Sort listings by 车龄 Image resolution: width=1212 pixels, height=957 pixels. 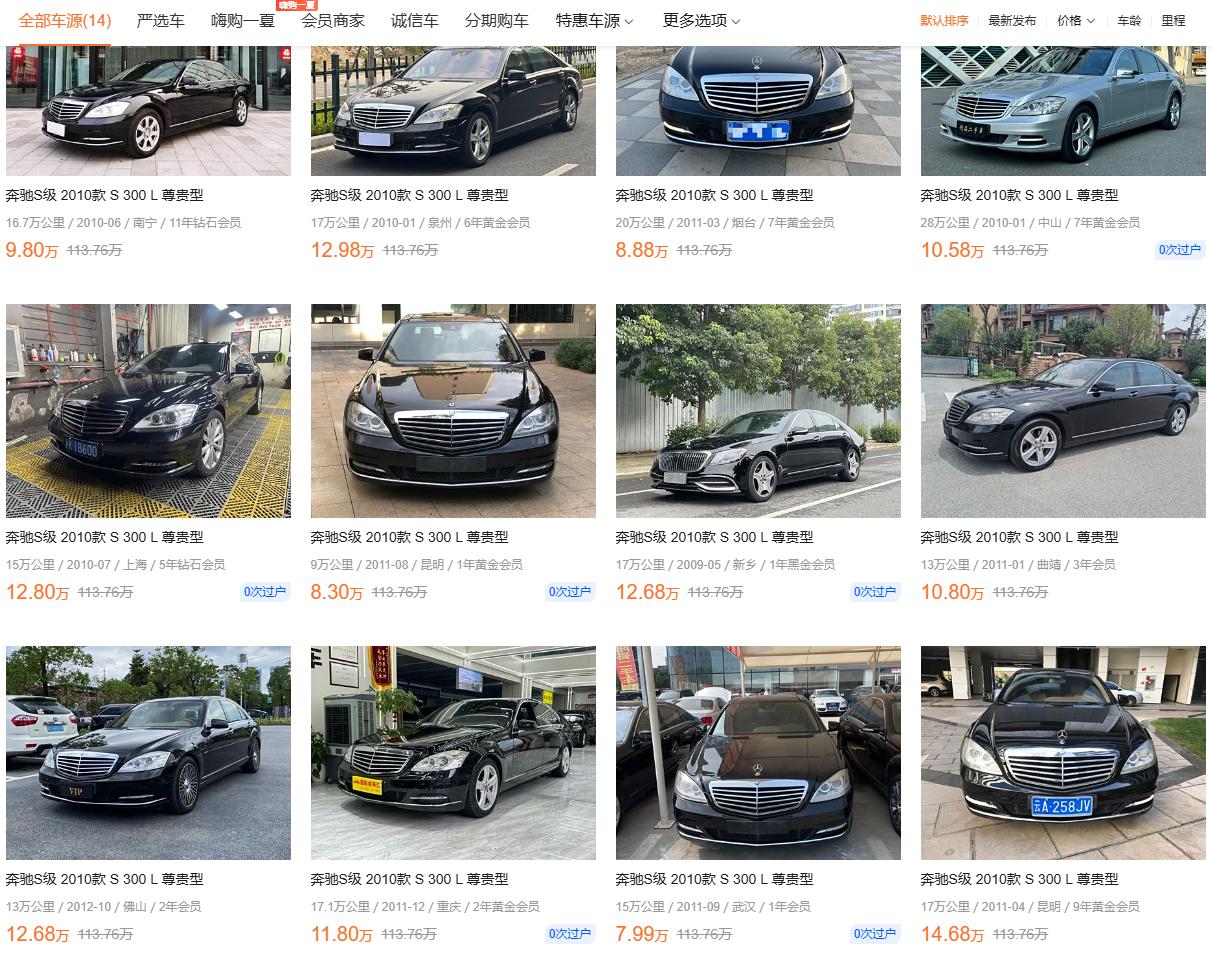point(1129,20)
